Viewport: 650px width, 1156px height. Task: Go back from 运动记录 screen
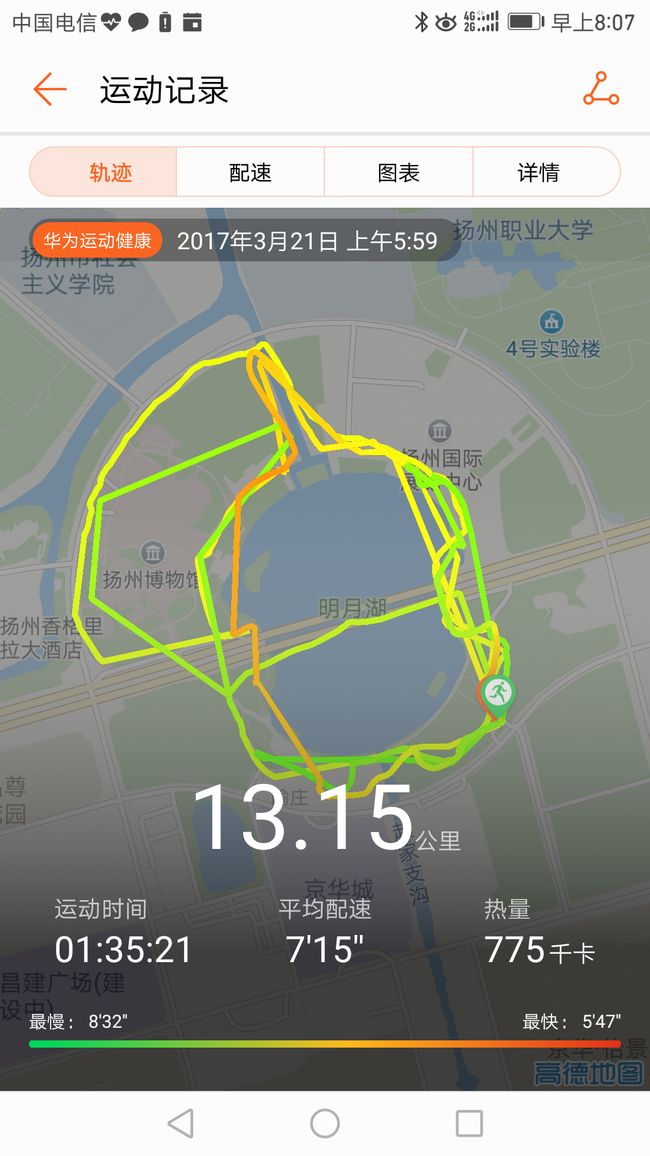click(x=50, y=89)
